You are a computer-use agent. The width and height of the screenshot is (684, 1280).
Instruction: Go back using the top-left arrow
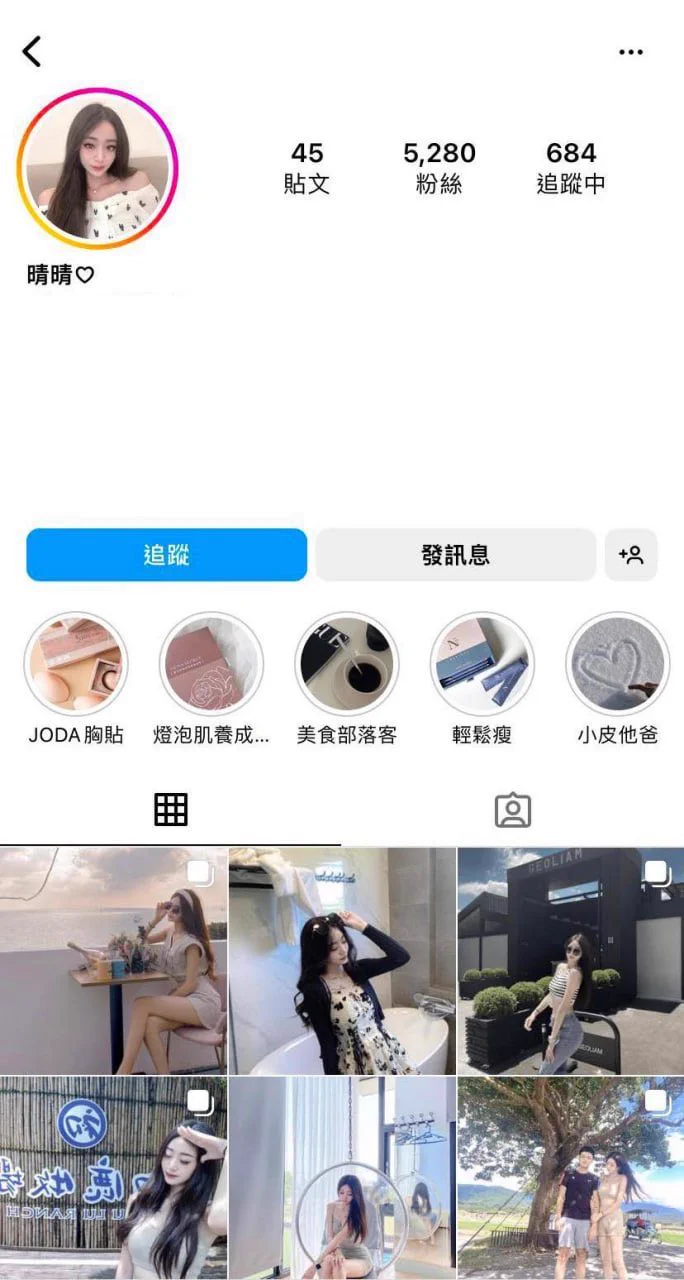(32, 51)
